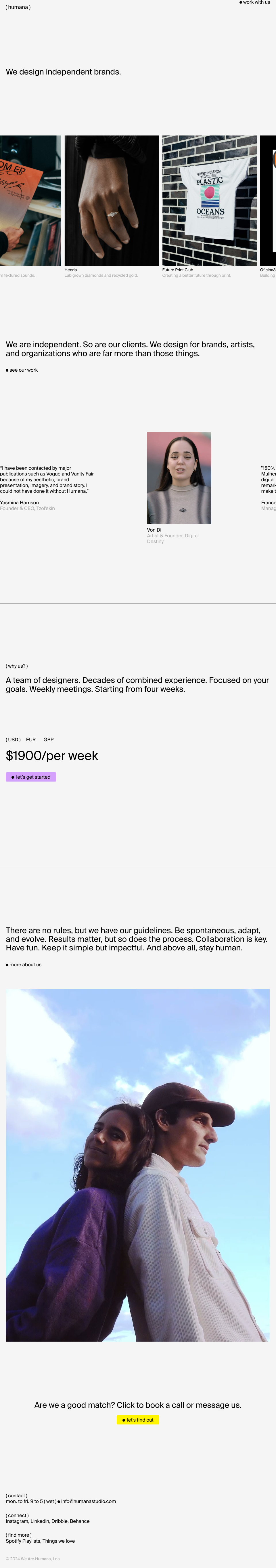The image size is (276, 1568).
Task: Tap the let's get started button
Action: [31, 777]
